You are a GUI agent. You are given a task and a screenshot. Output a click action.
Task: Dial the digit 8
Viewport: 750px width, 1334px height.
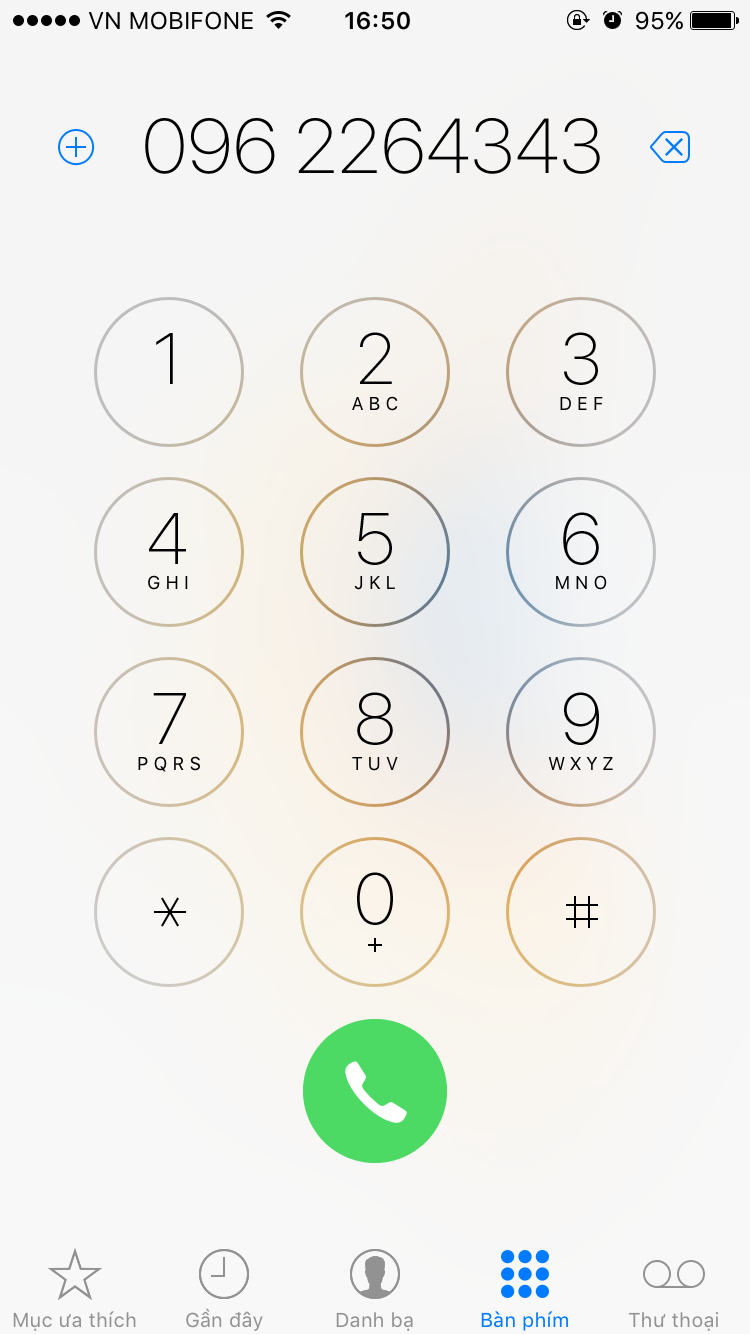(375, 732)
